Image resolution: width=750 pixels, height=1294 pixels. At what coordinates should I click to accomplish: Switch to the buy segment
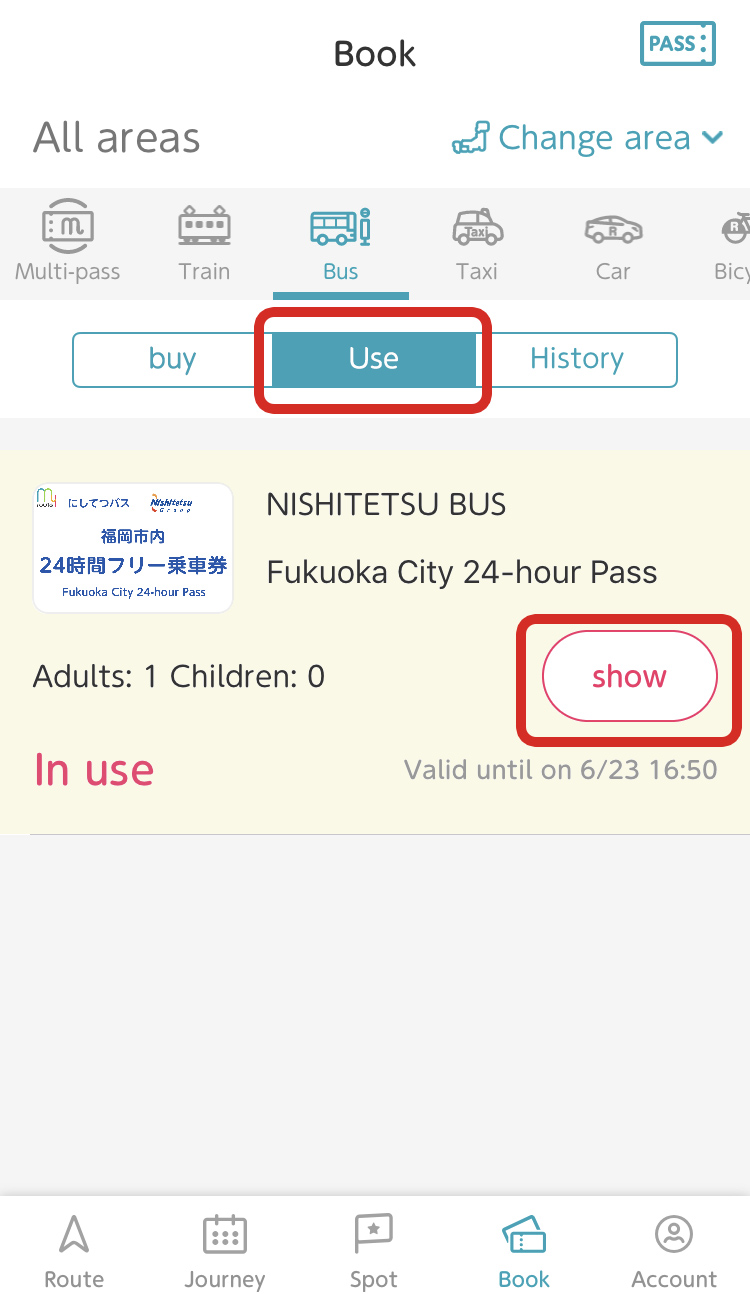(172, 359)
